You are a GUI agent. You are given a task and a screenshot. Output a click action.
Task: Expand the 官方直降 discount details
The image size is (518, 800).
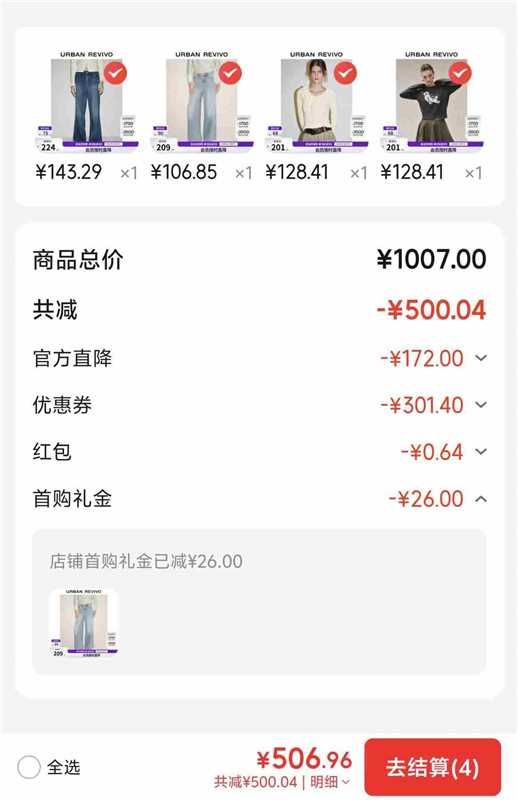[x=481, y=358]
